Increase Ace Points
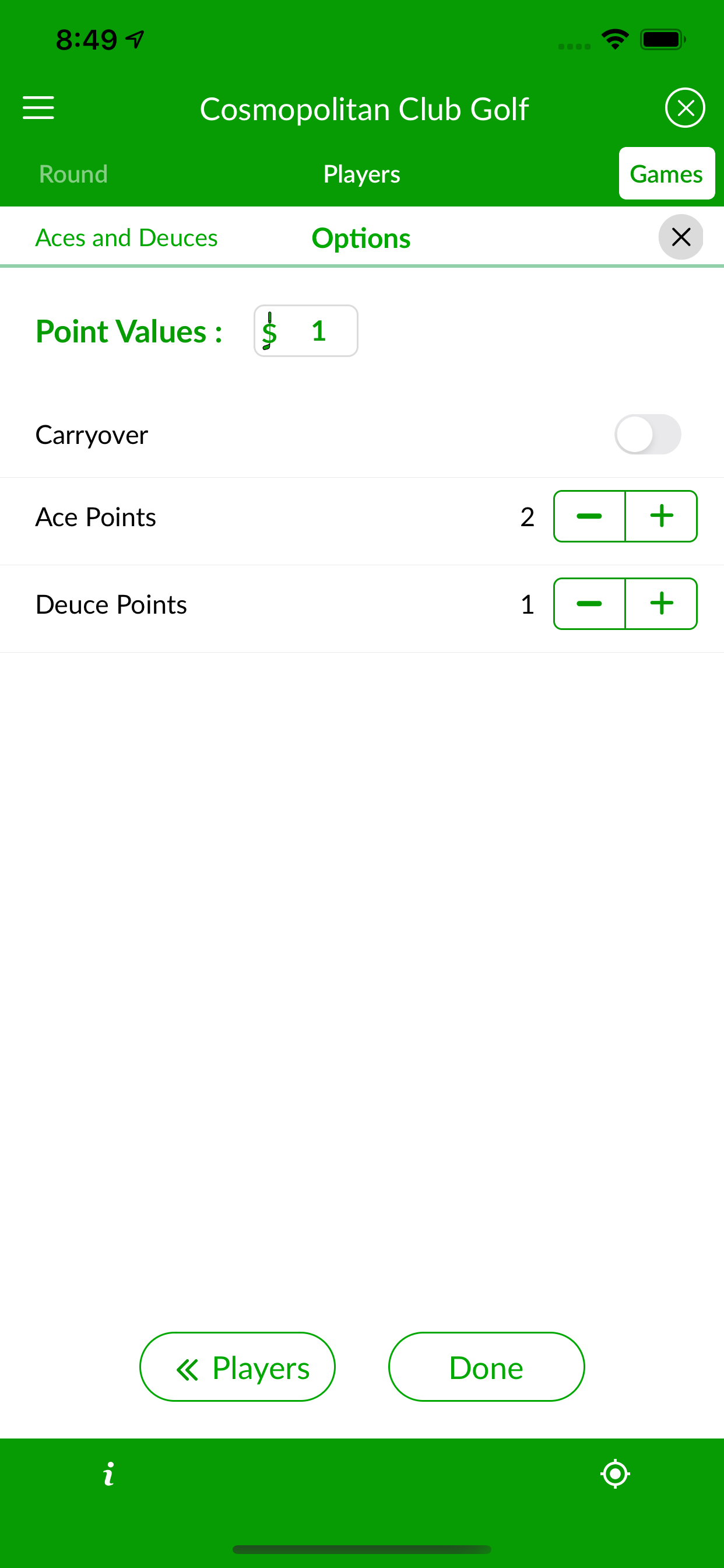Screen dimensions: 724x1568 point(660,516)
